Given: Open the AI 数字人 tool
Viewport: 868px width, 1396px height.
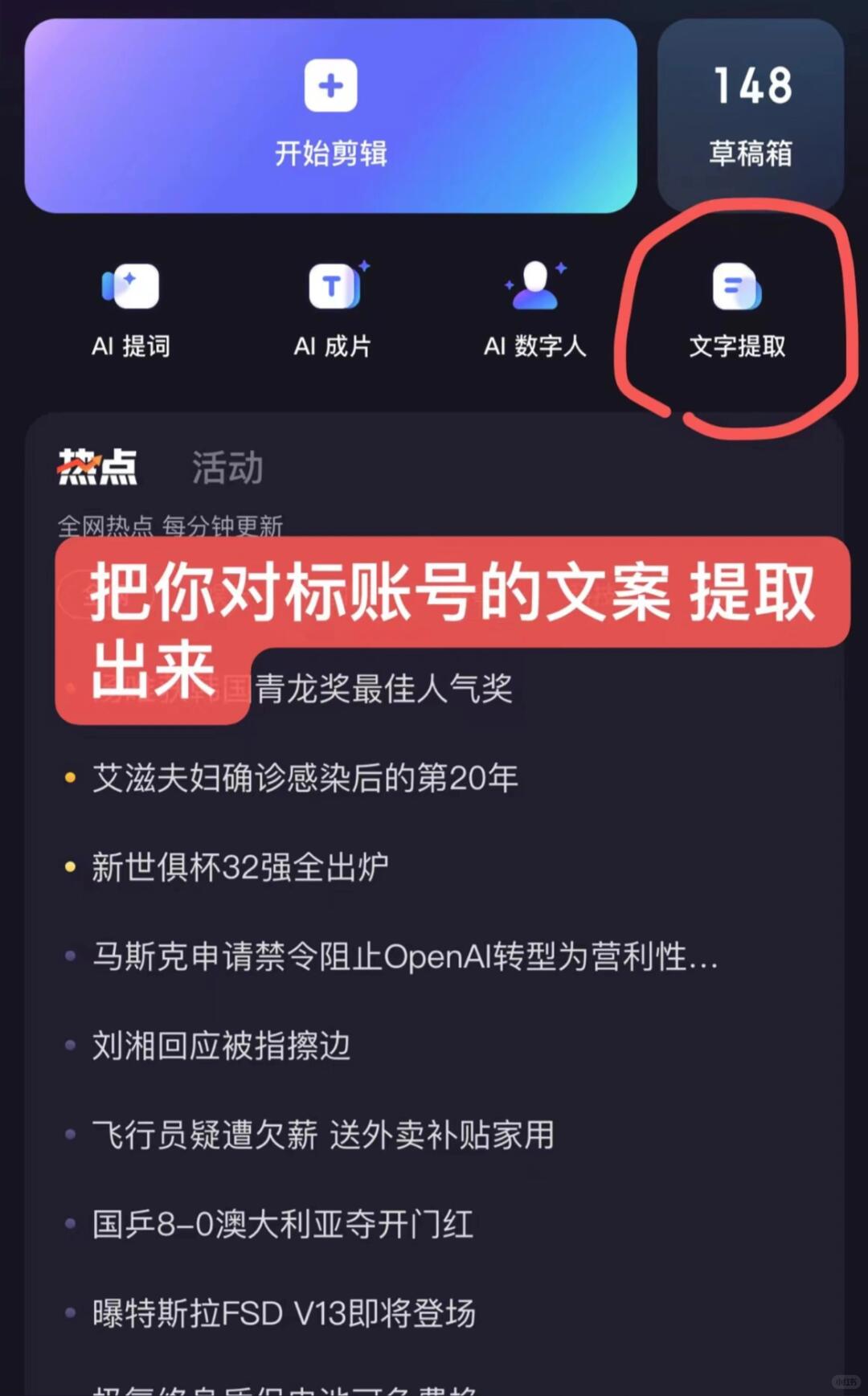Looking at the screenshot, I should 534,309.
